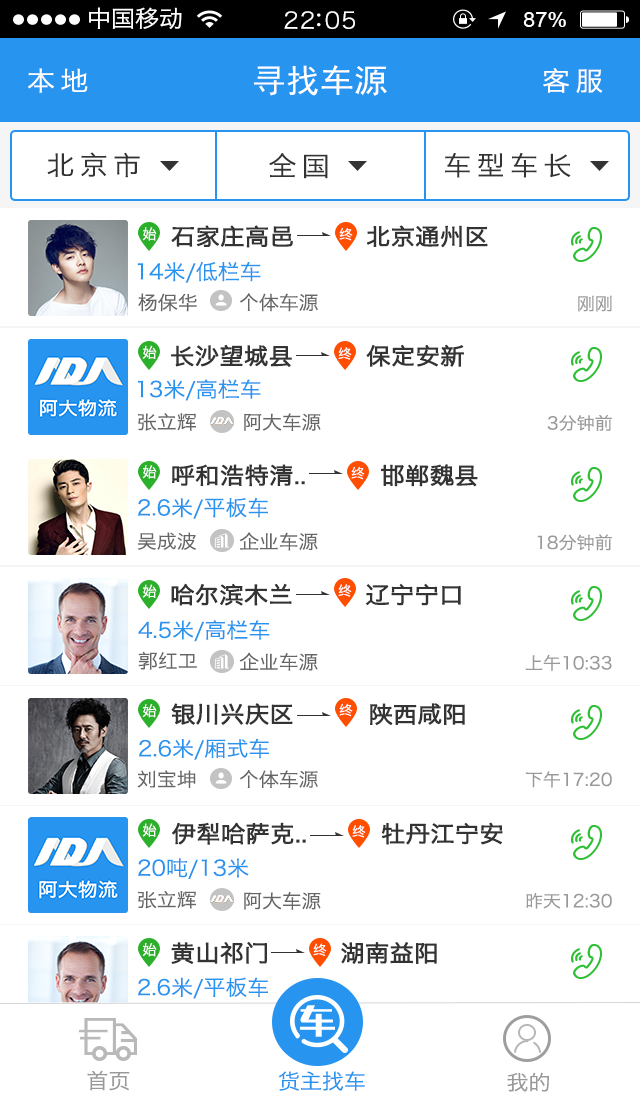Expand the 北京市 origin dropdown
The image size is (640, 1096).
(113, 166)
